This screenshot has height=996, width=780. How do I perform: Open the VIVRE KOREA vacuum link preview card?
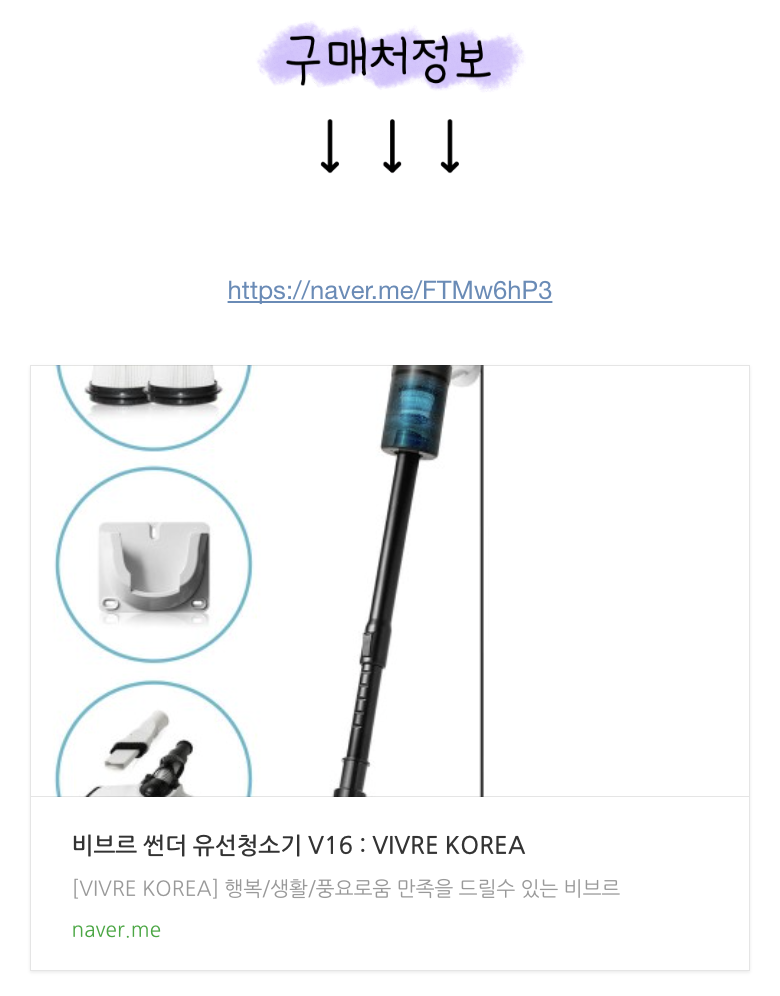pos(390,845)
